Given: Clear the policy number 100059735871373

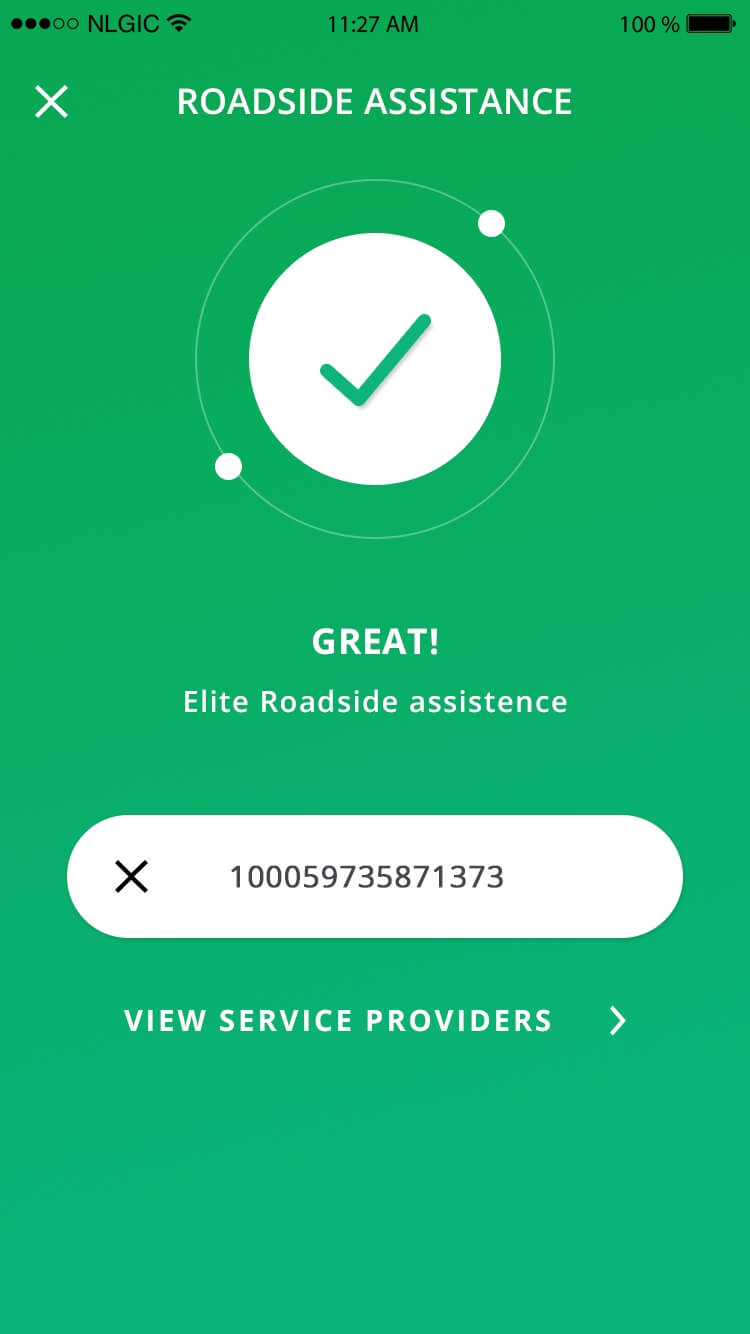Looking at the screenshot, I should [131, 877].
